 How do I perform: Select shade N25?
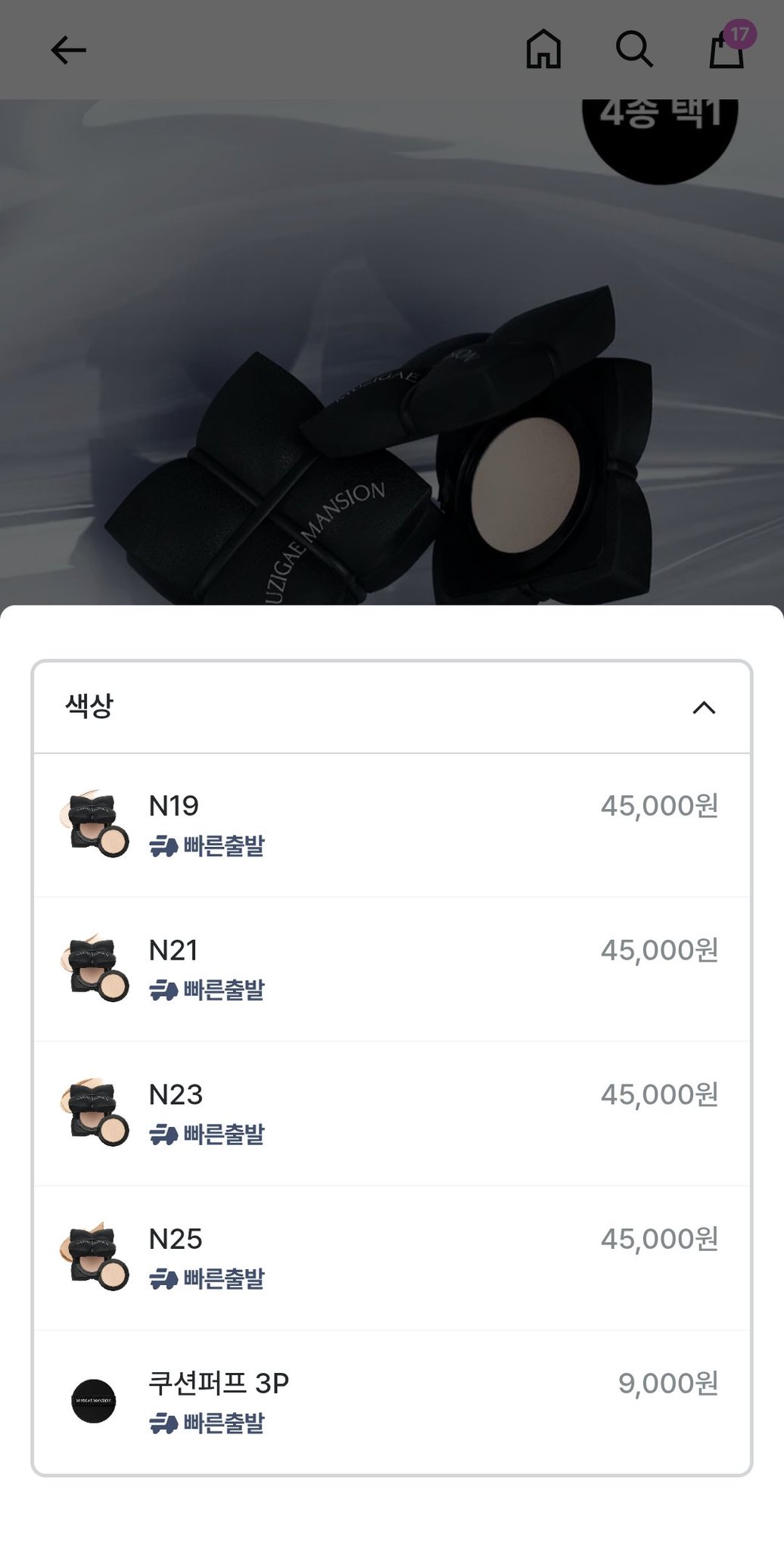tap(391, 1259)
